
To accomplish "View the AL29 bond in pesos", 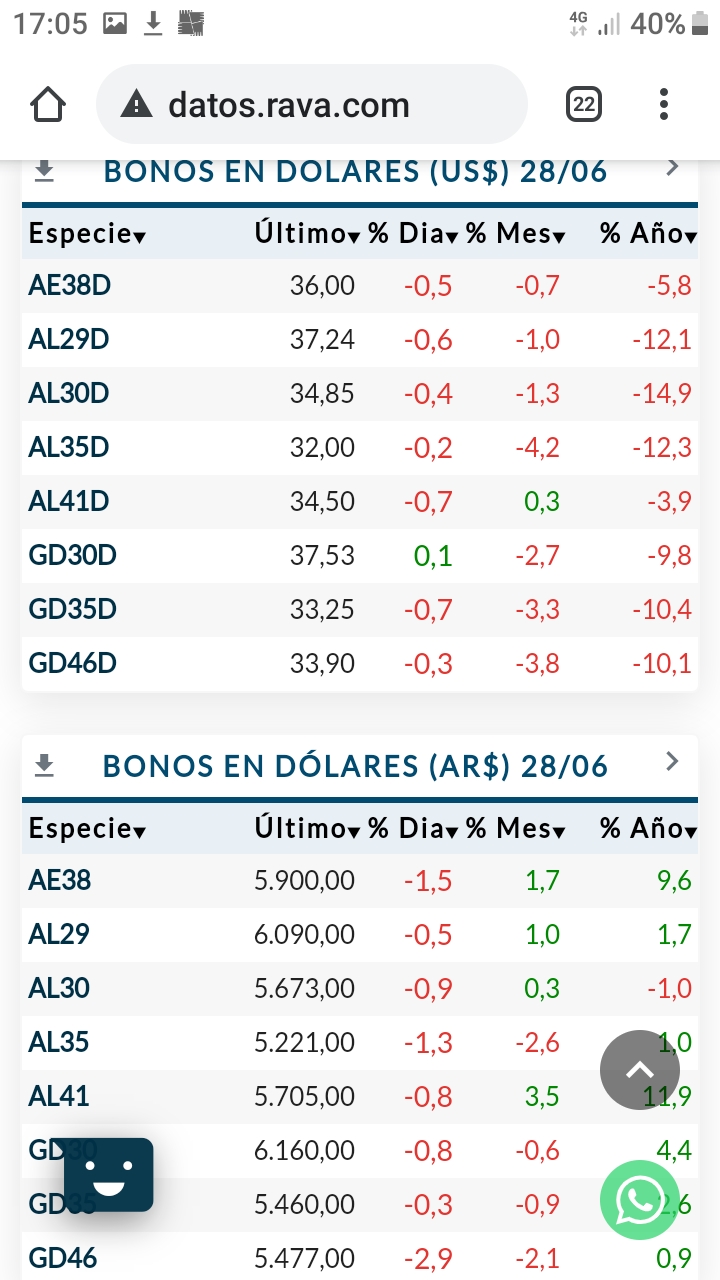I will (59, 934).
